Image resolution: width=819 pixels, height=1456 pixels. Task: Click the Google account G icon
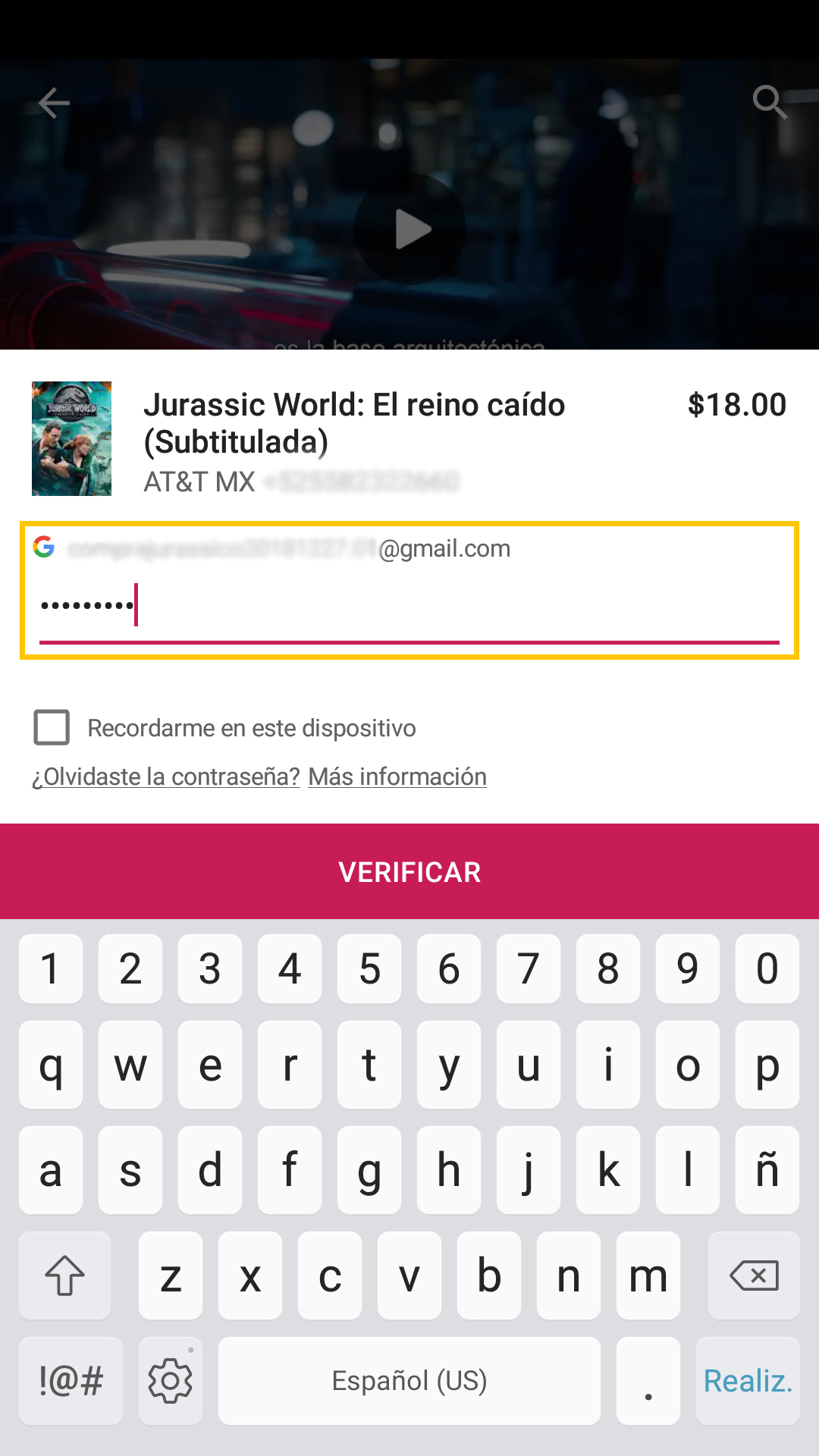pos(44,548)
